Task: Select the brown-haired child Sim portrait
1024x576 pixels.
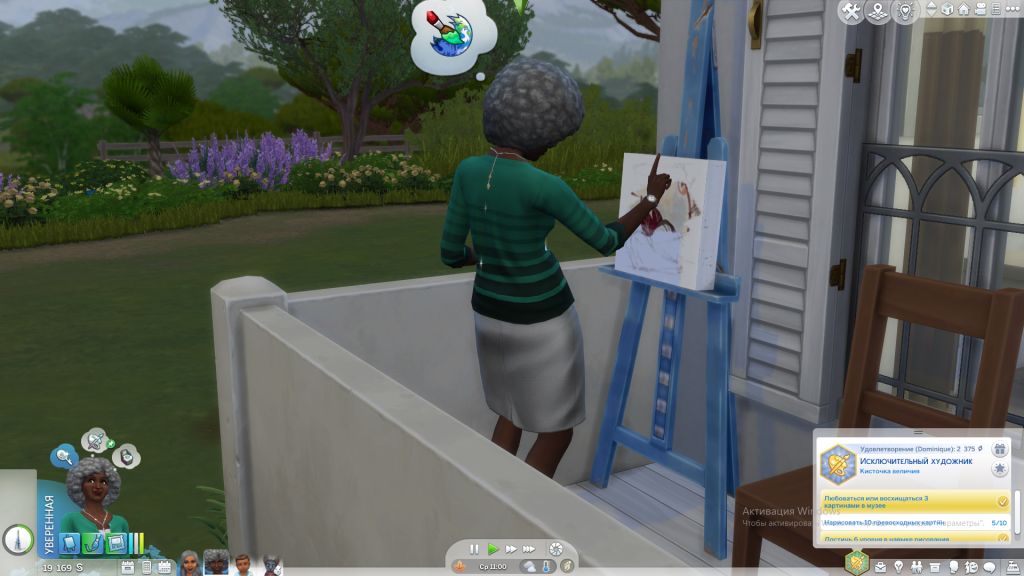Action: [x=242, y=565]
